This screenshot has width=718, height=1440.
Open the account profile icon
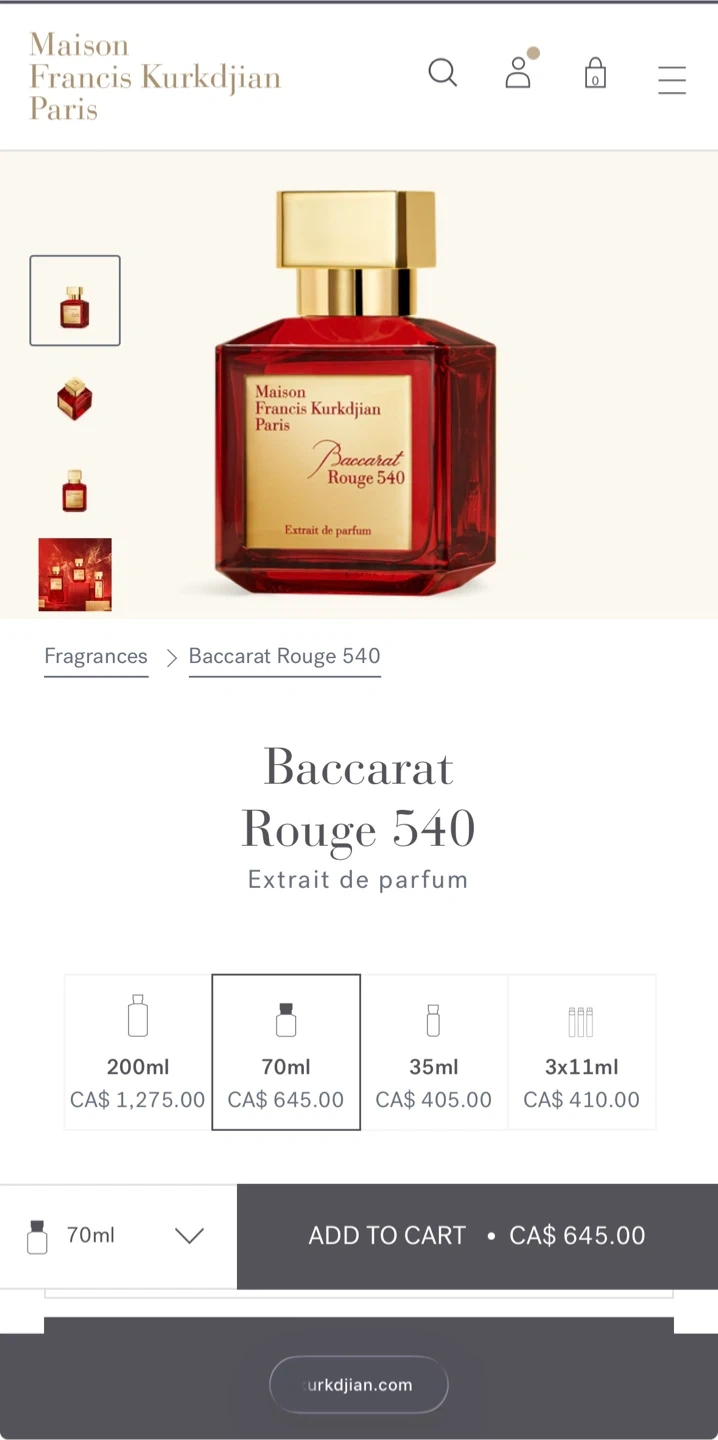click(x=518, y=73)
